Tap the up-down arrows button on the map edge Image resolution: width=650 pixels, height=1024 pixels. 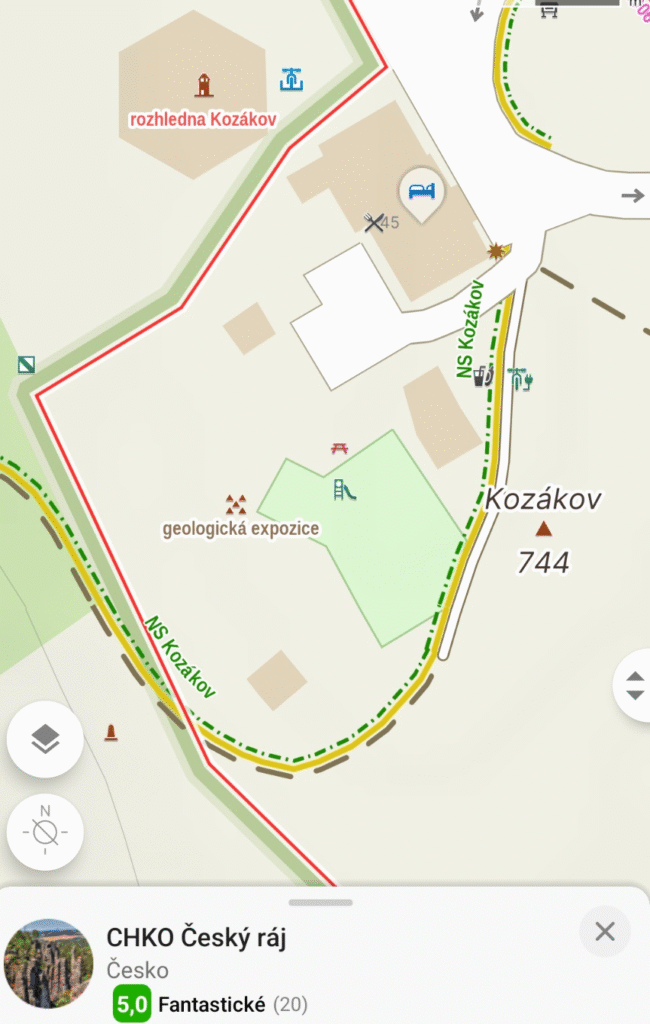tap(634, 685)
